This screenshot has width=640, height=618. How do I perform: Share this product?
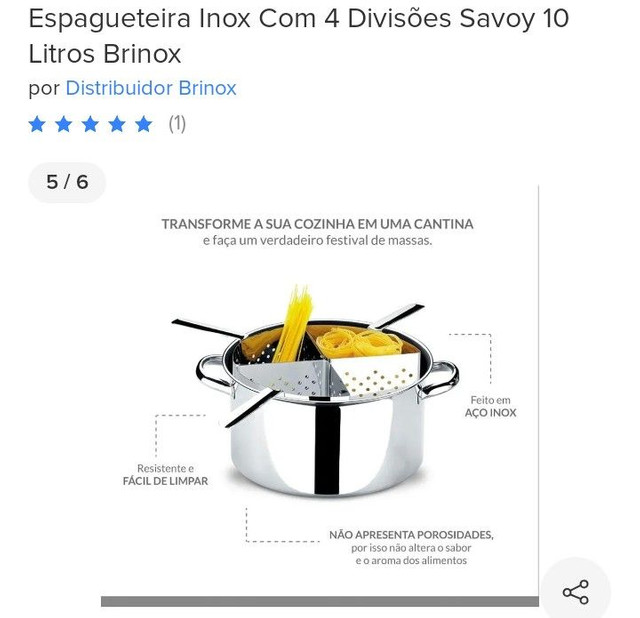click(575, 592)
